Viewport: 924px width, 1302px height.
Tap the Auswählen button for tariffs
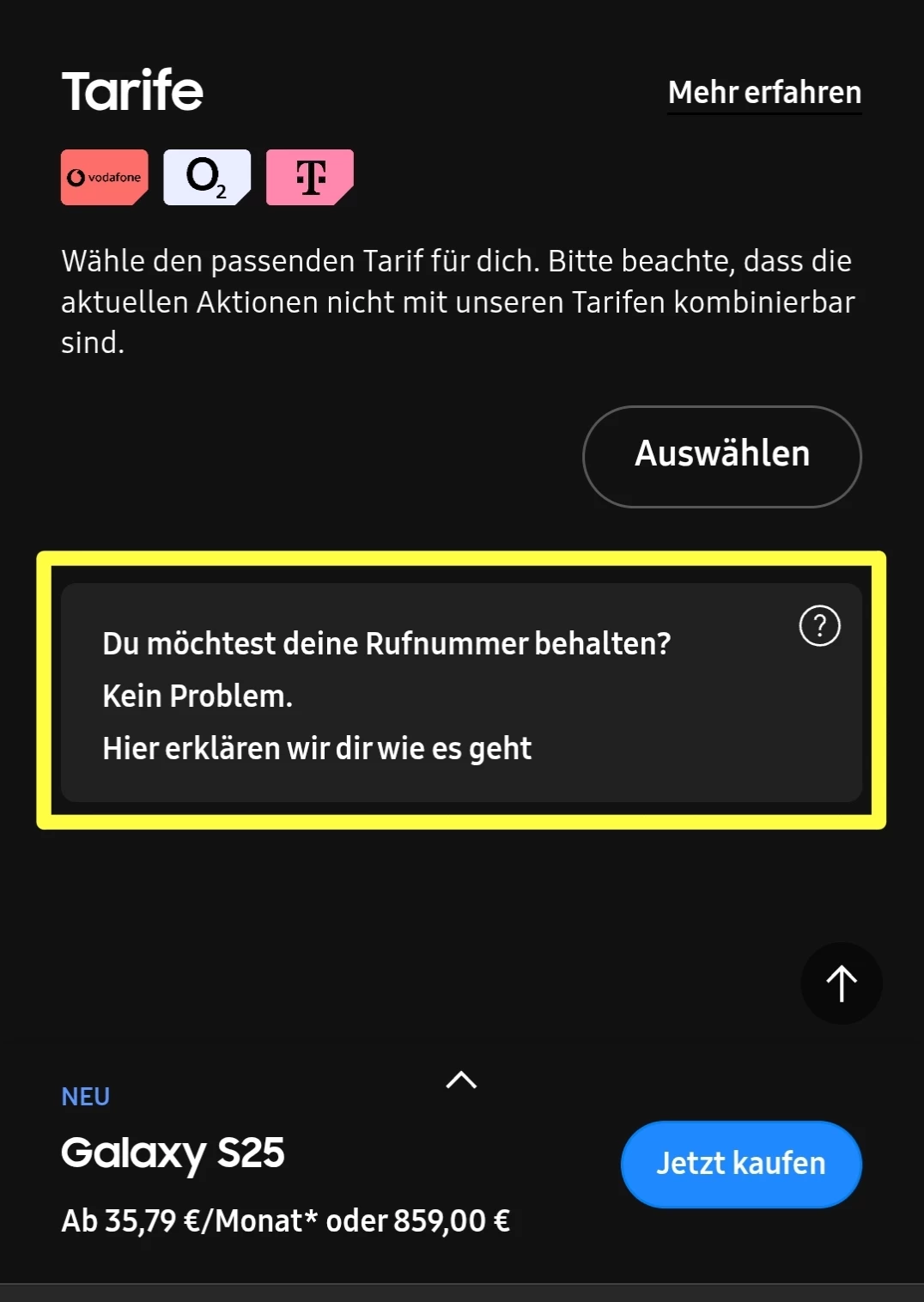click(721, 456)
